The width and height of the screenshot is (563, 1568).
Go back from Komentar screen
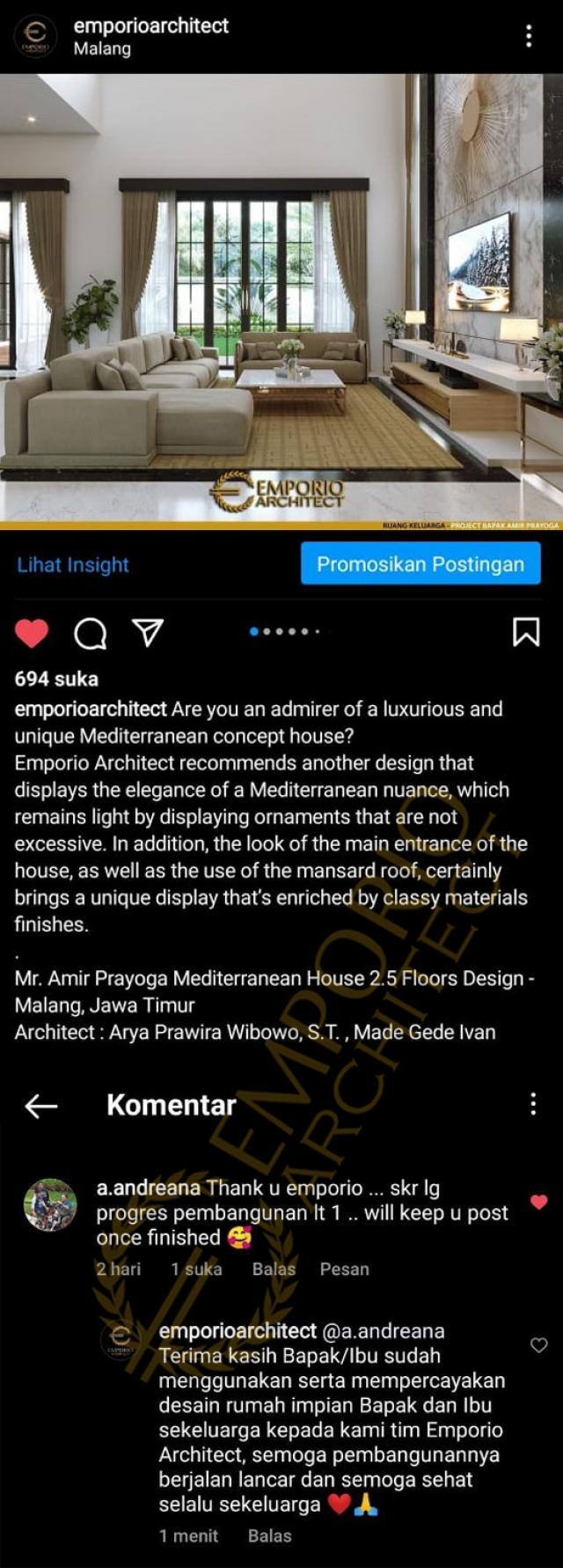[x=41, y=1106]
